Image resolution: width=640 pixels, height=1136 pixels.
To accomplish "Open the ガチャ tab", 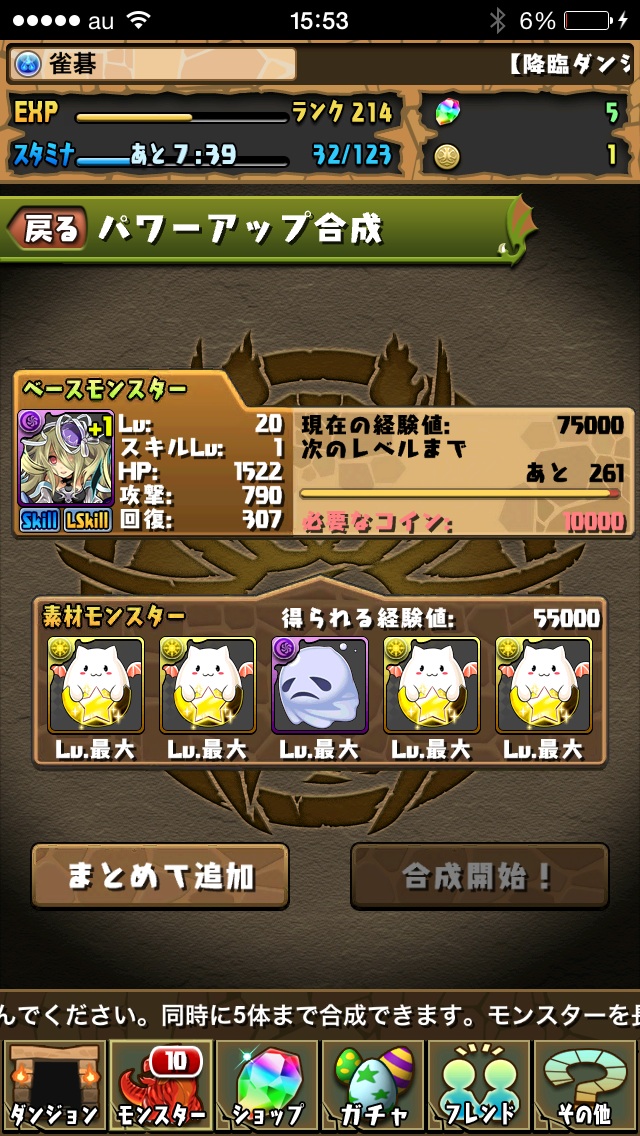I will pos(373,1084).
